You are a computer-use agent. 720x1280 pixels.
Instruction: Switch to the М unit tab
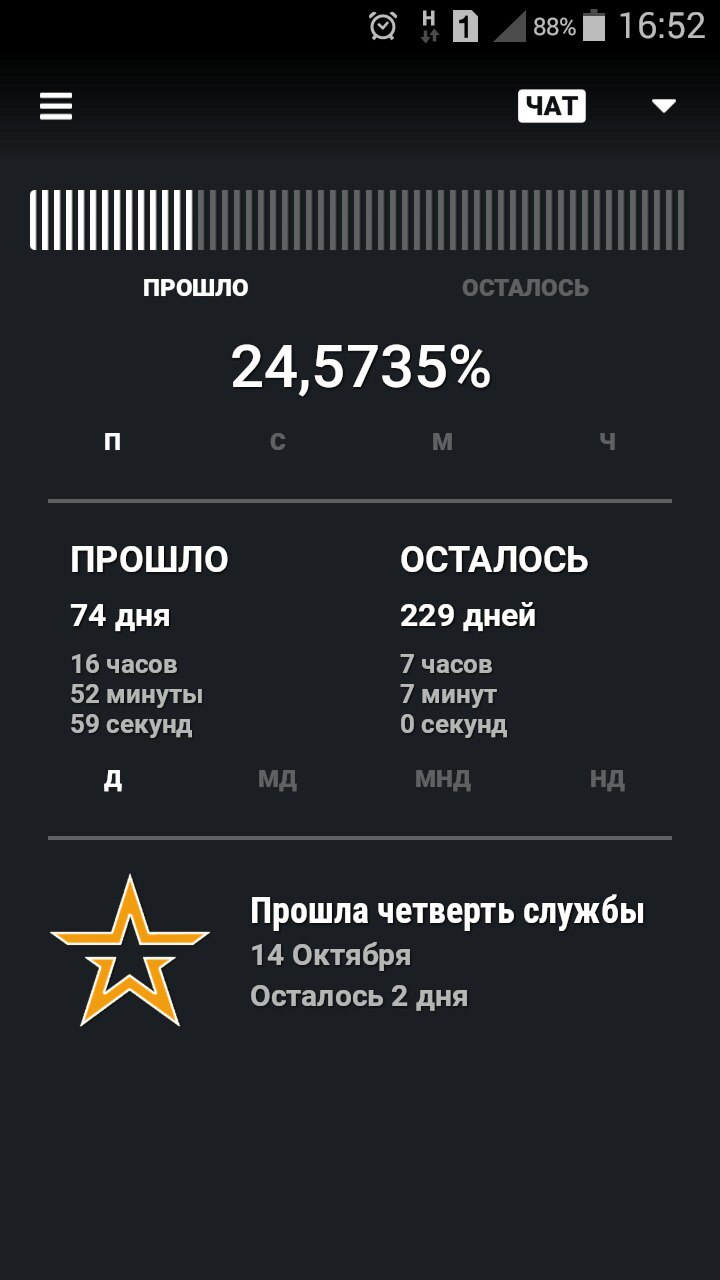pos(442,442)
